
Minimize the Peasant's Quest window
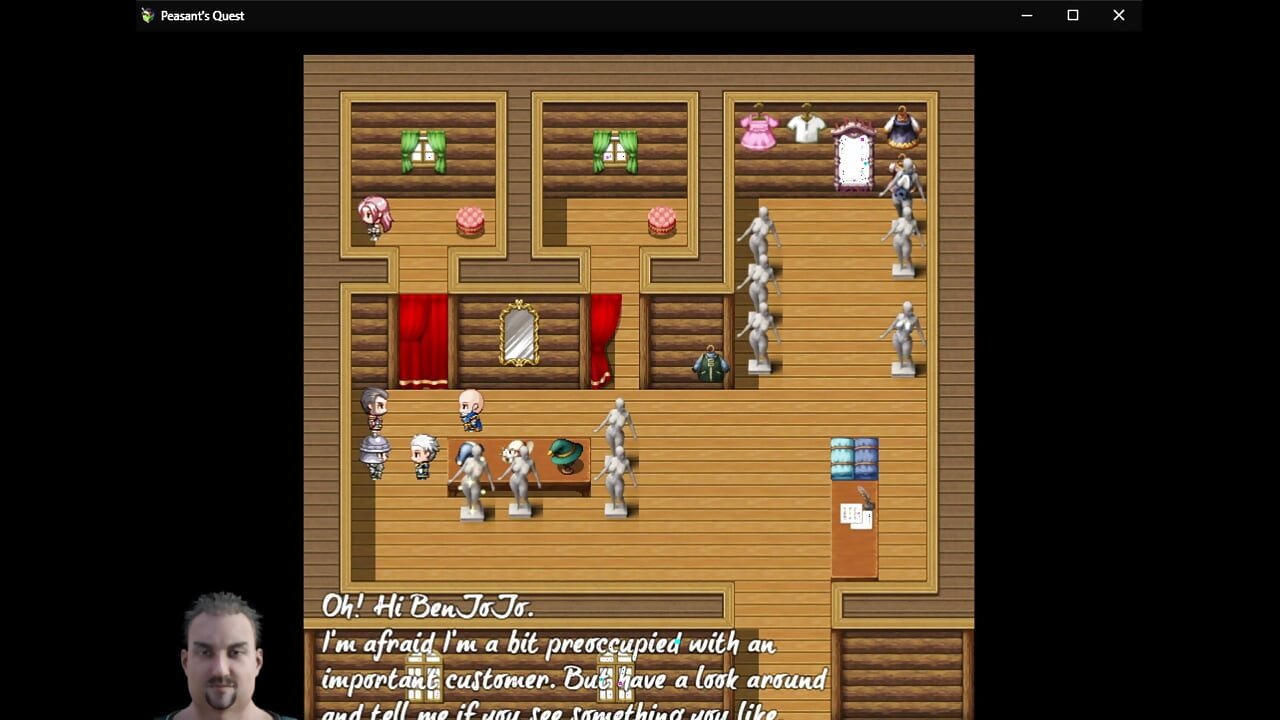click(1026, 15)
